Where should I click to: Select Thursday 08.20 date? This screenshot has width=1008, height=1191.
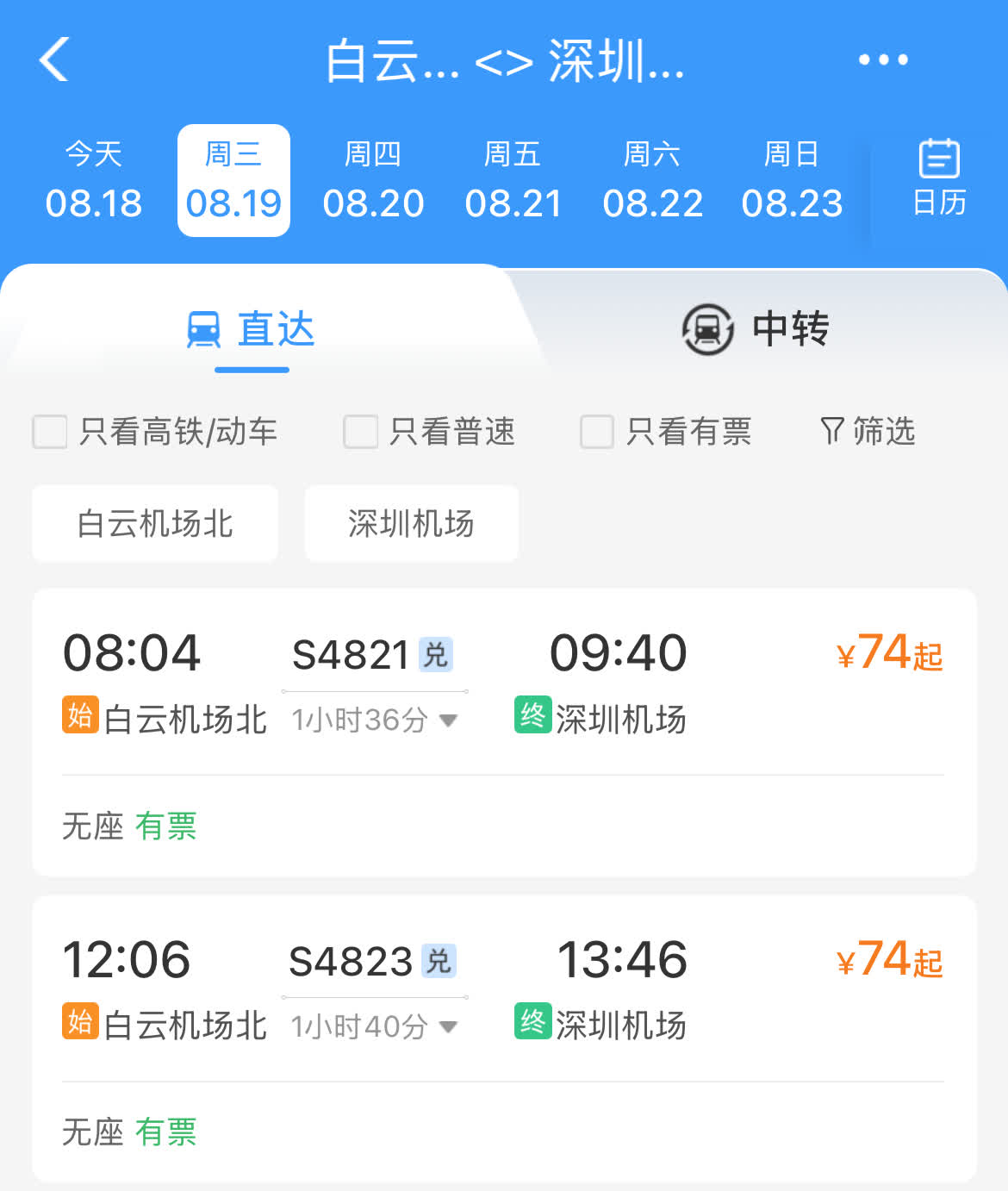[x=373, y=180]
